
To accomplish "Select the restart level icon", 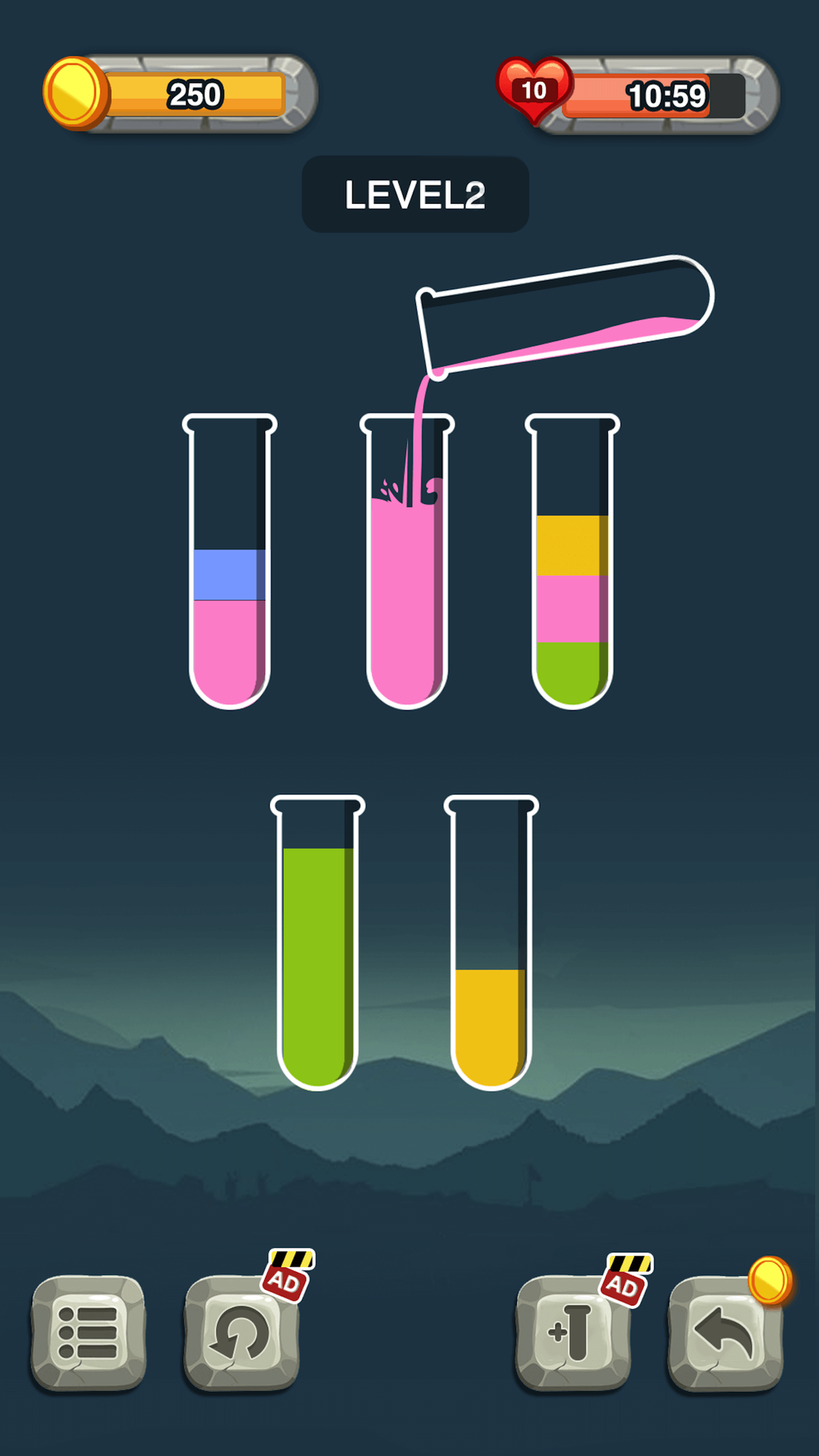I will point(241,1333).
